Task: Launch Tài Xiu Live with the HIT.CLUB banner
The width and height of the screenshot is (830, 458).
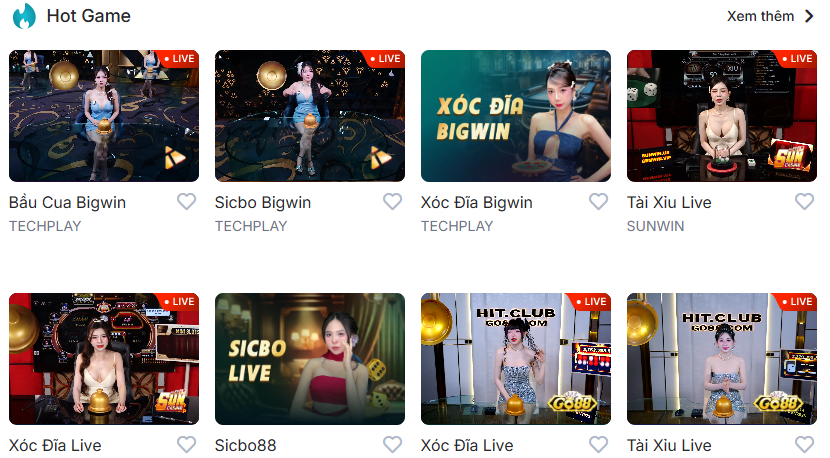Action: tap(722, 359)
